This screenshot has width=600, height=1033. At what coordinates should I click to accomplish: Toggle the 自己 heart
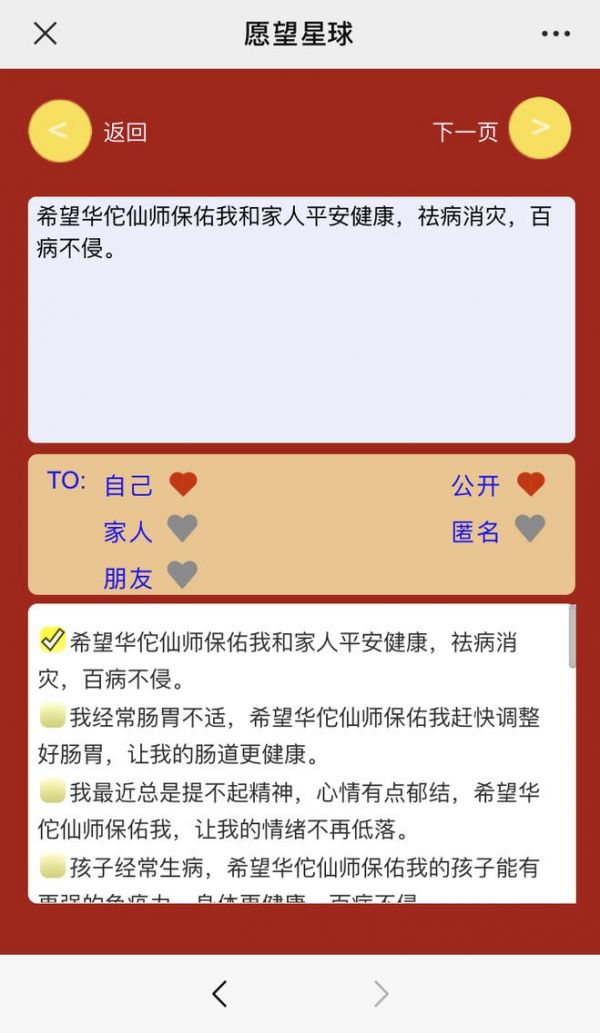coord(183,485)
